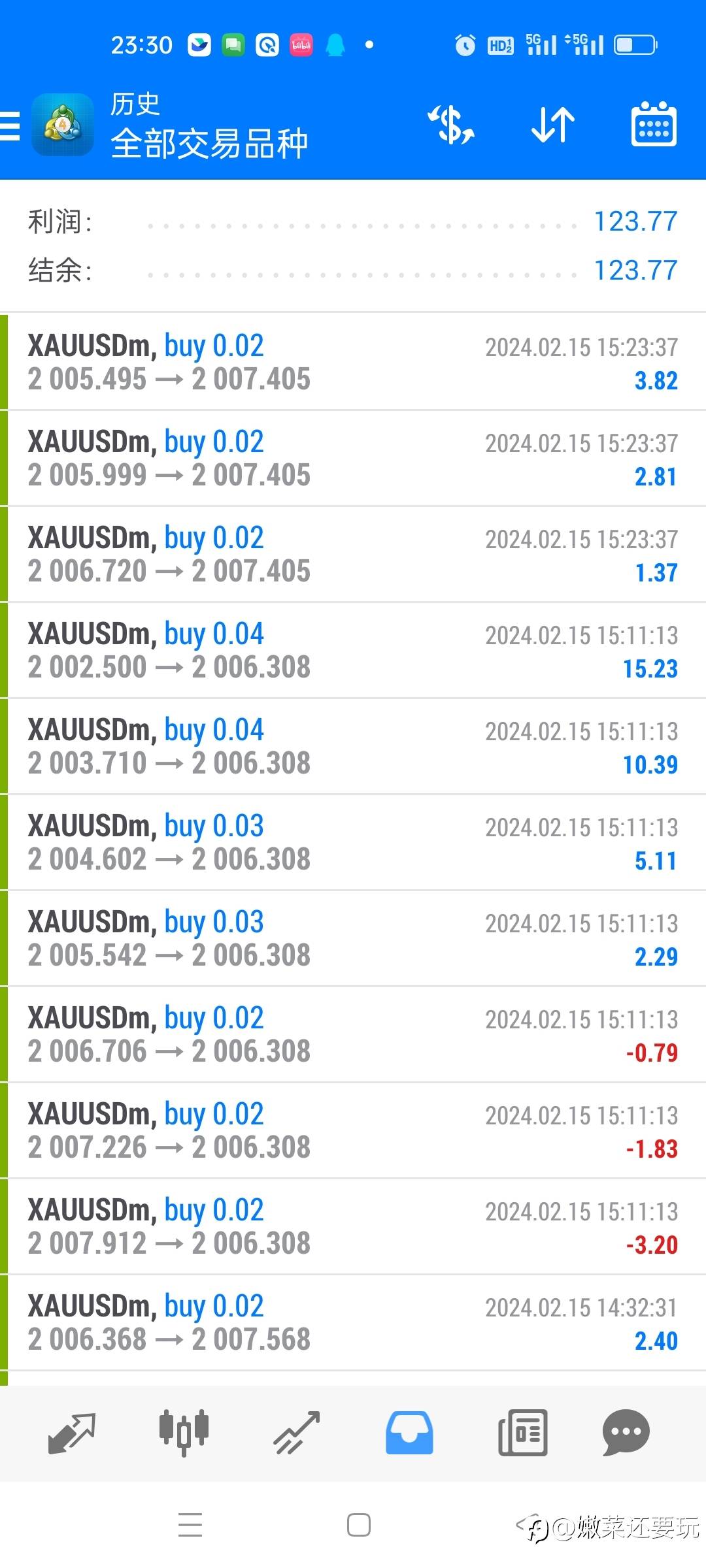Switch to the Trade tab
This screenshot has width=706, height=1568.
pos(297,1432)
